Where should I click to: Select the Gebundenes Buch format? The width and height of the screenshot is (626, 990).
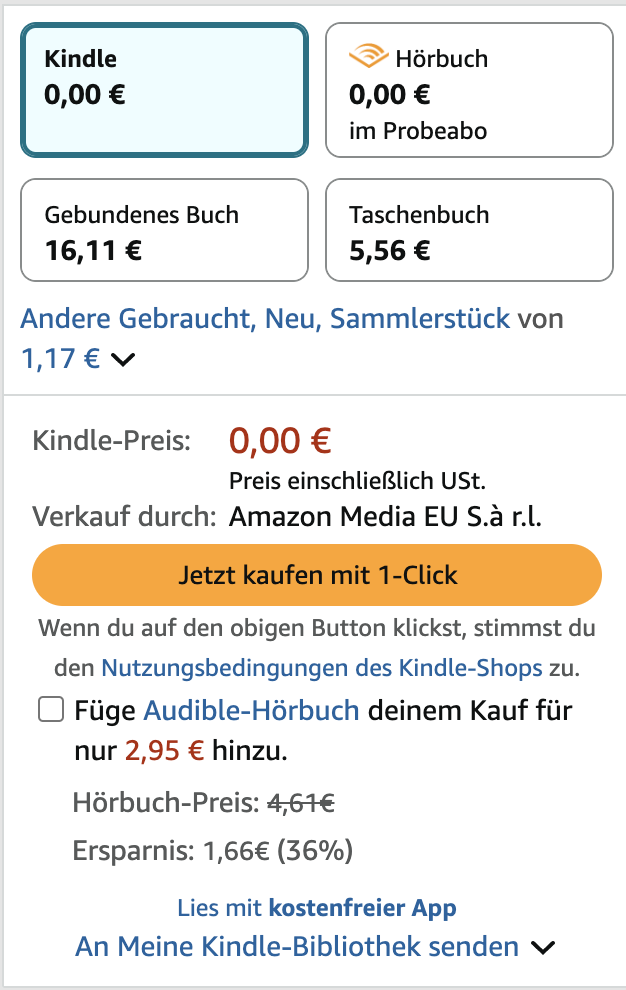pyautogui.click(x=164, y=231)
